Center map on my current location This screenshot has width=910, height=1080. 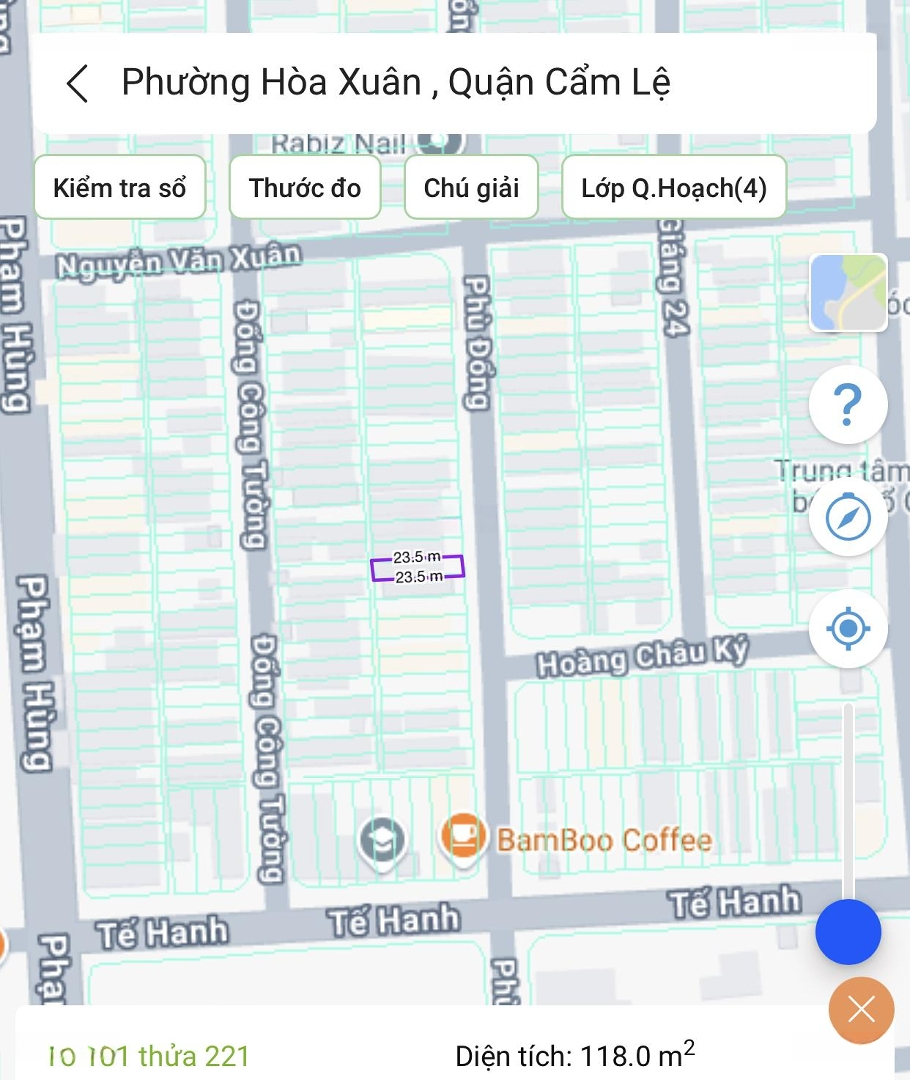848,630
